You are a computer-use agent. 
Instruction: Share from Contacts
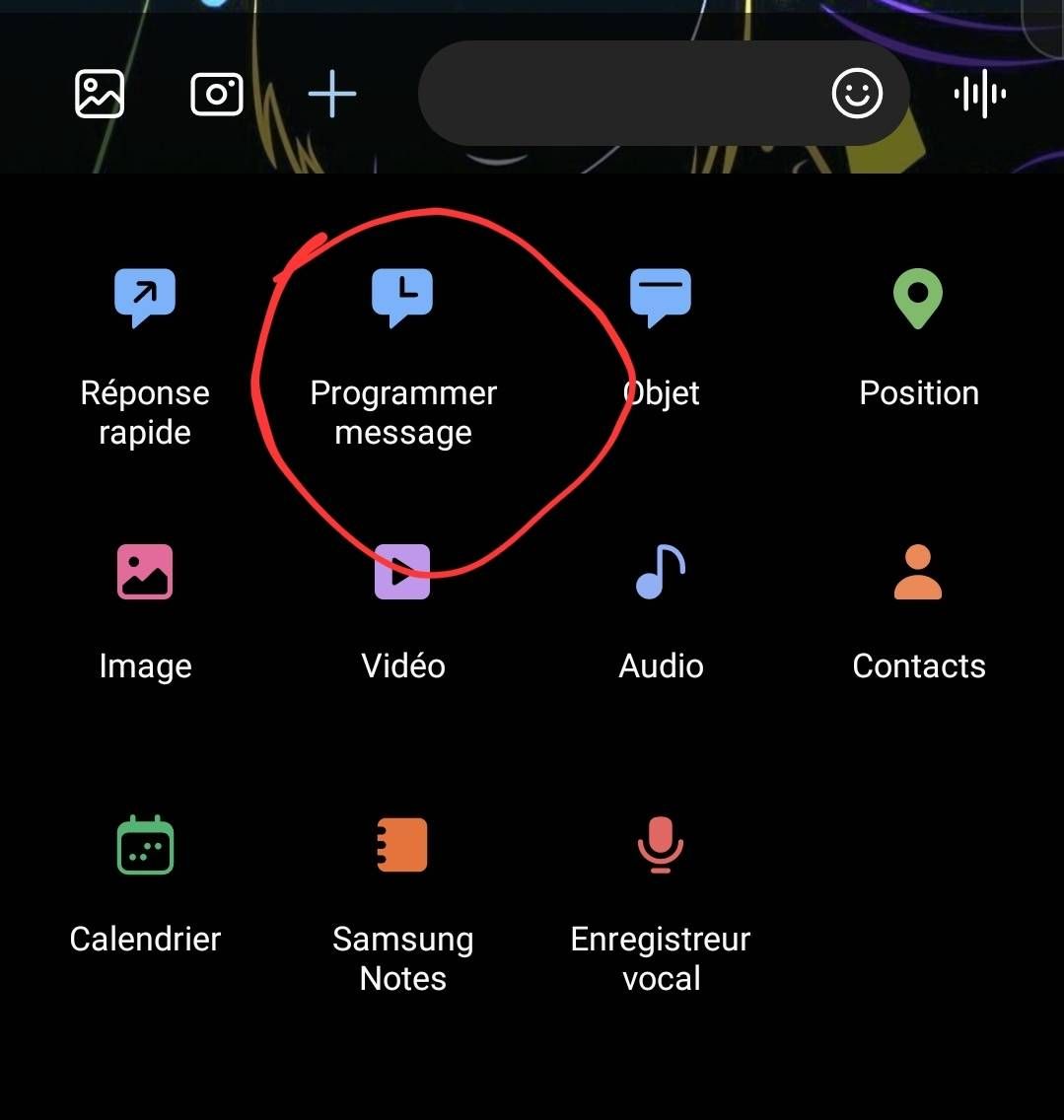pos(918,608)
